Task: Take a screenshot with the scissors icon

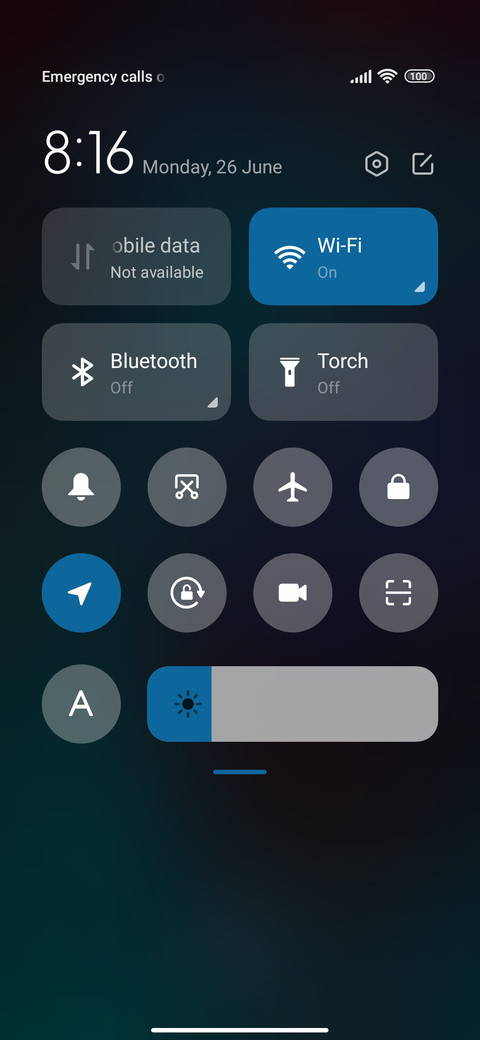Action: point(187,488)
